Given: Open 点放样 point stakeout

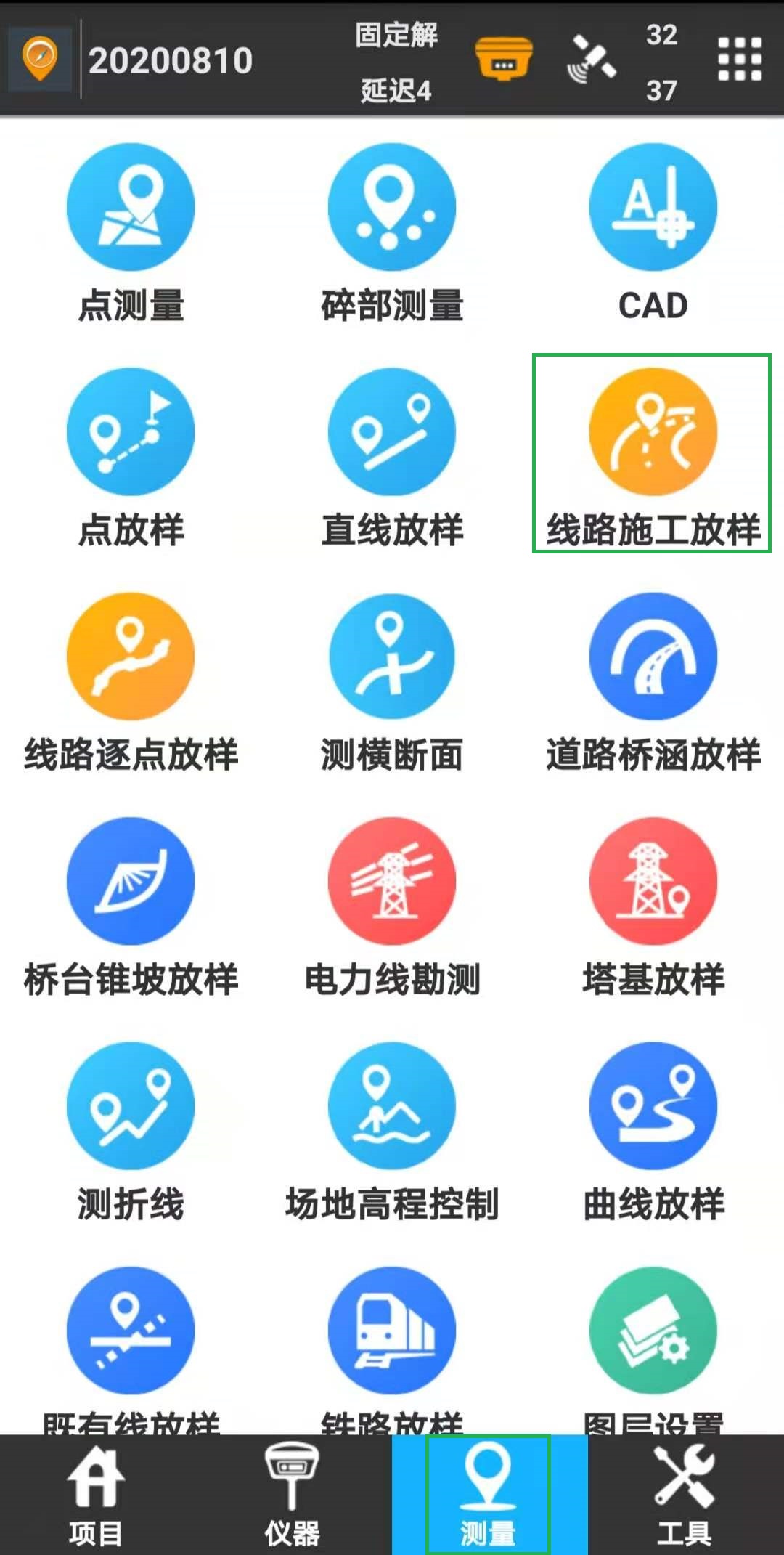Looking at the screenshot, I should point(131,458).
